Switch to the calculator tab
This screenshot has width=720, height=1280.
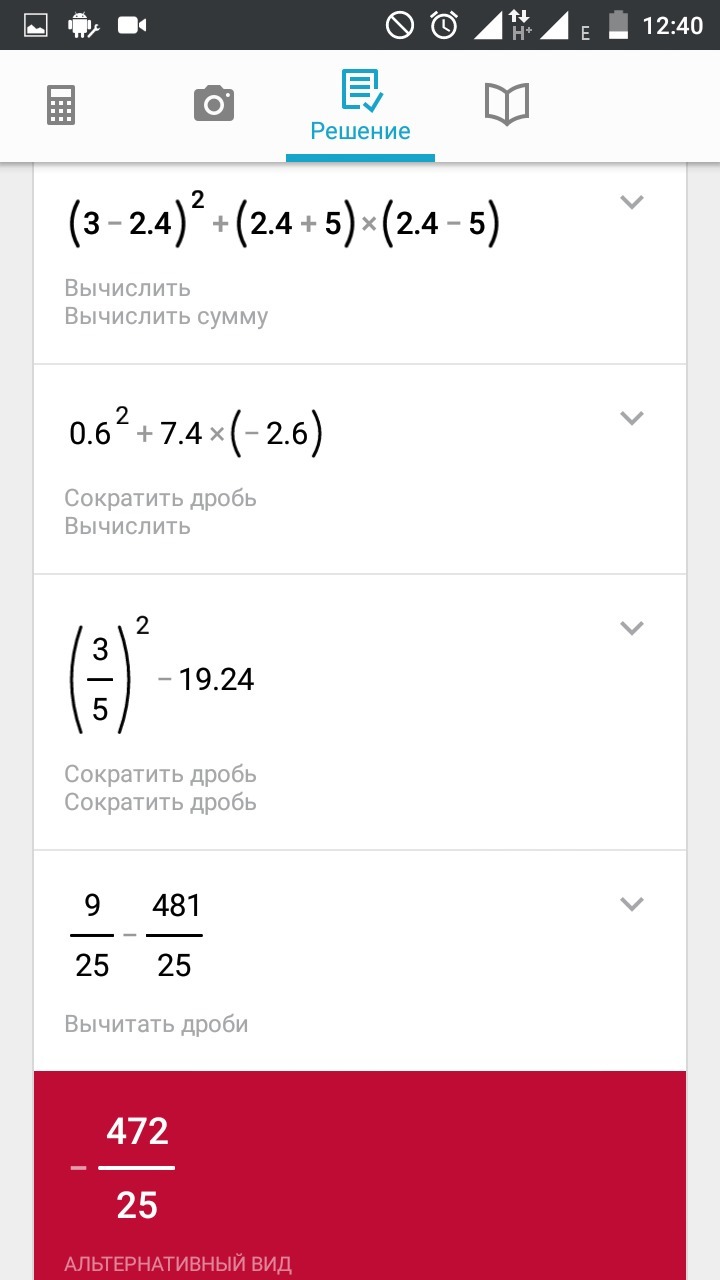pos(61,105)
